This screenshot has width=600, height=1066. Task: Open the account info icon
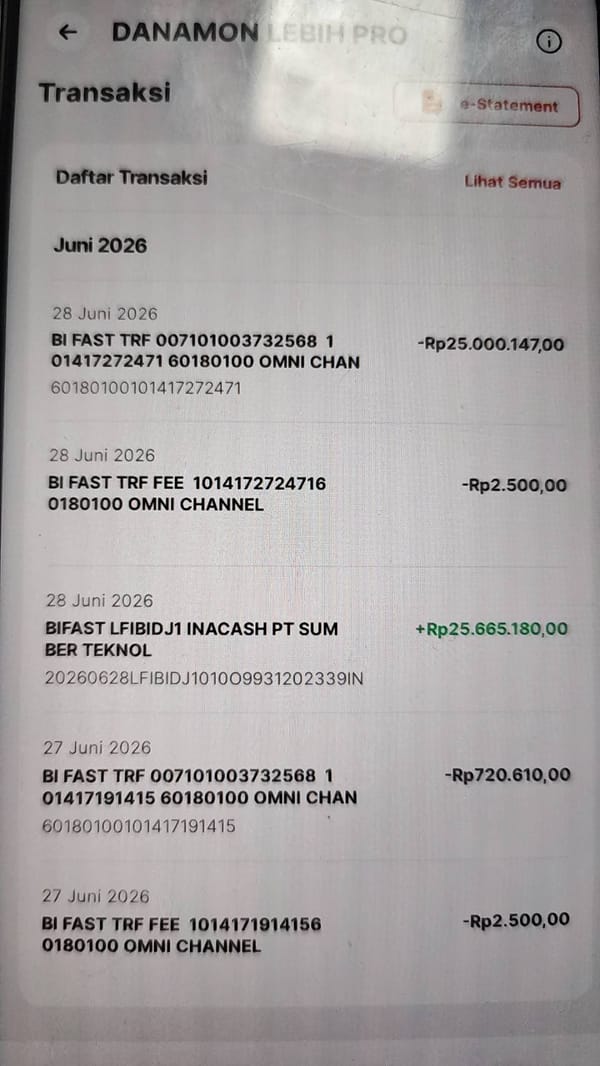(x=548, y=41)
